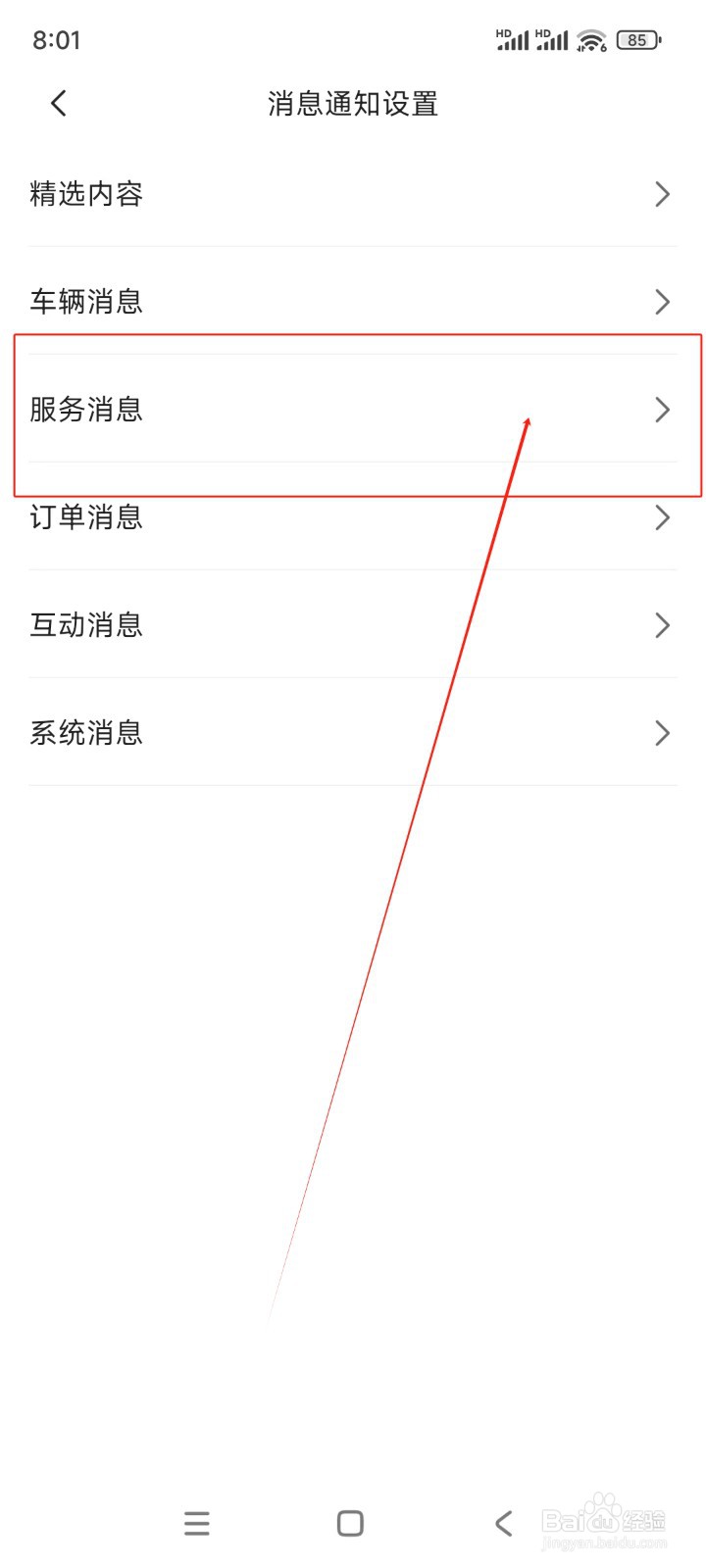
Task: Tap the 消息通知设置 title text
Action: 353,104
